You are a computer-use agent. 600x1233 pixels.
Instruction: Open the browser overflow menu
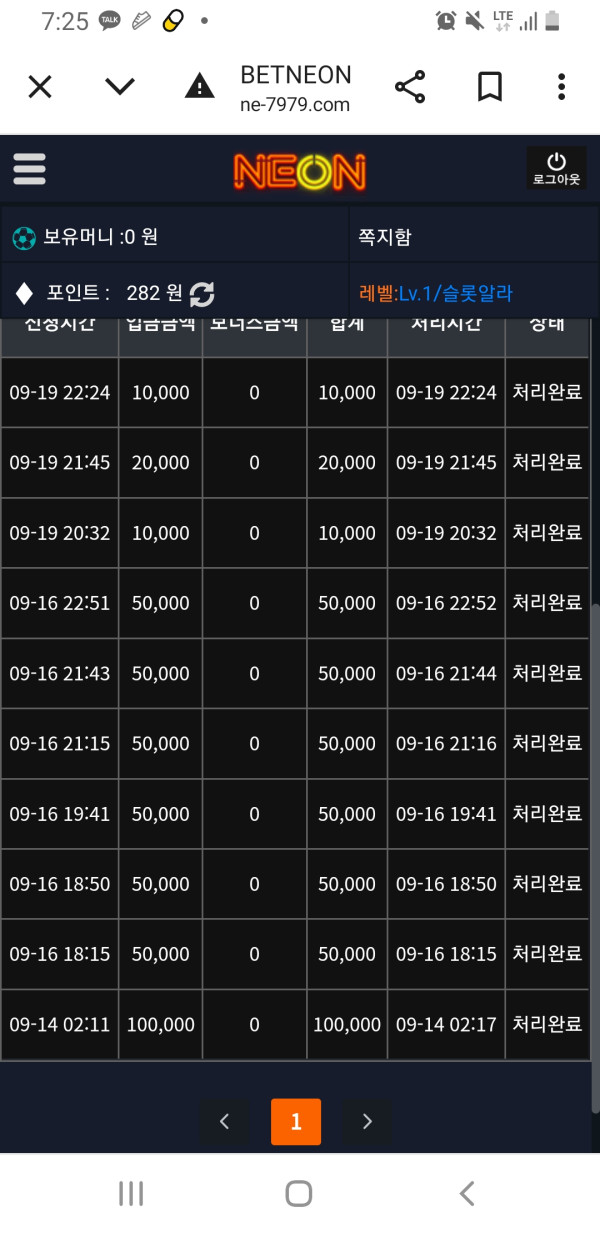click(x=562, y=88)
